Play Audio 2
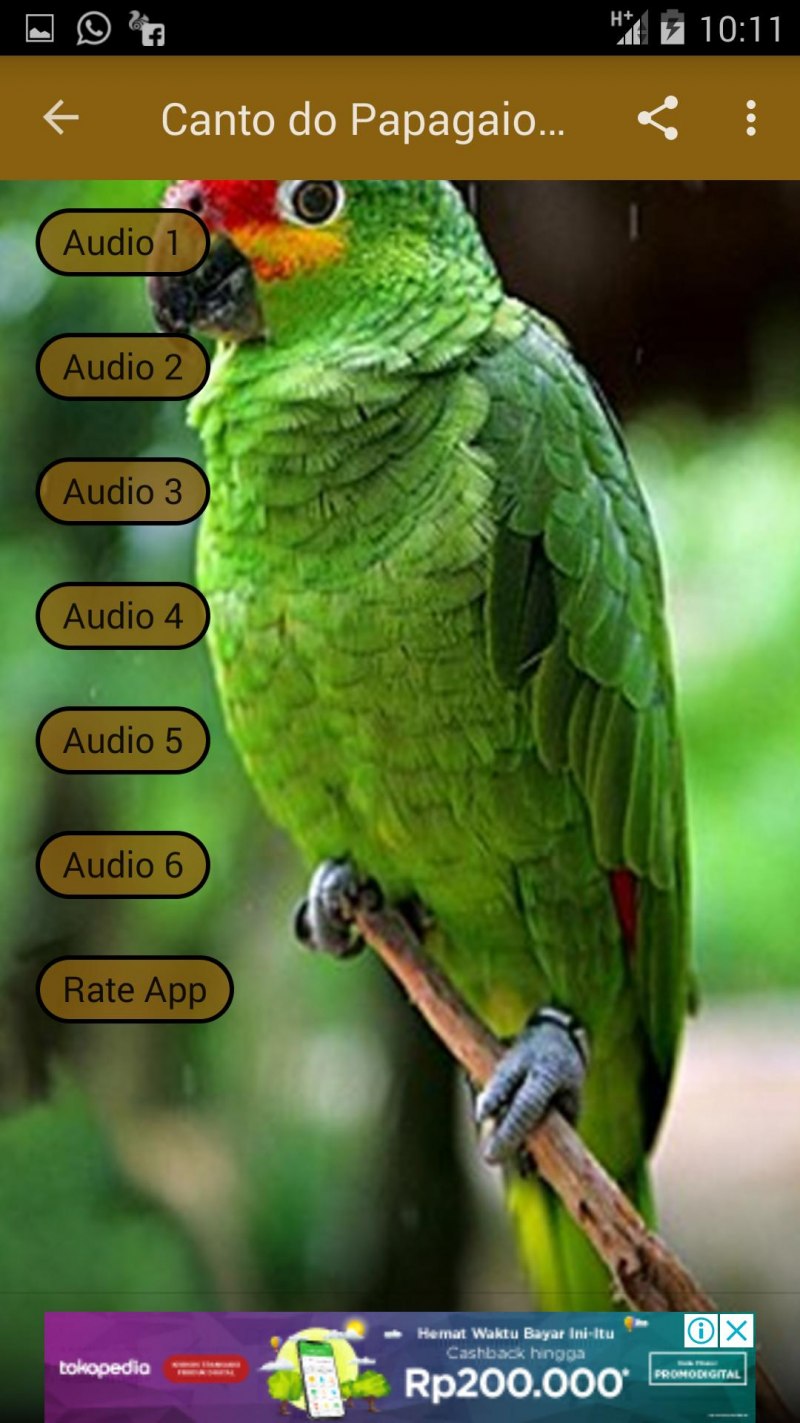The image size is (800, 1423). pos(122,367)
